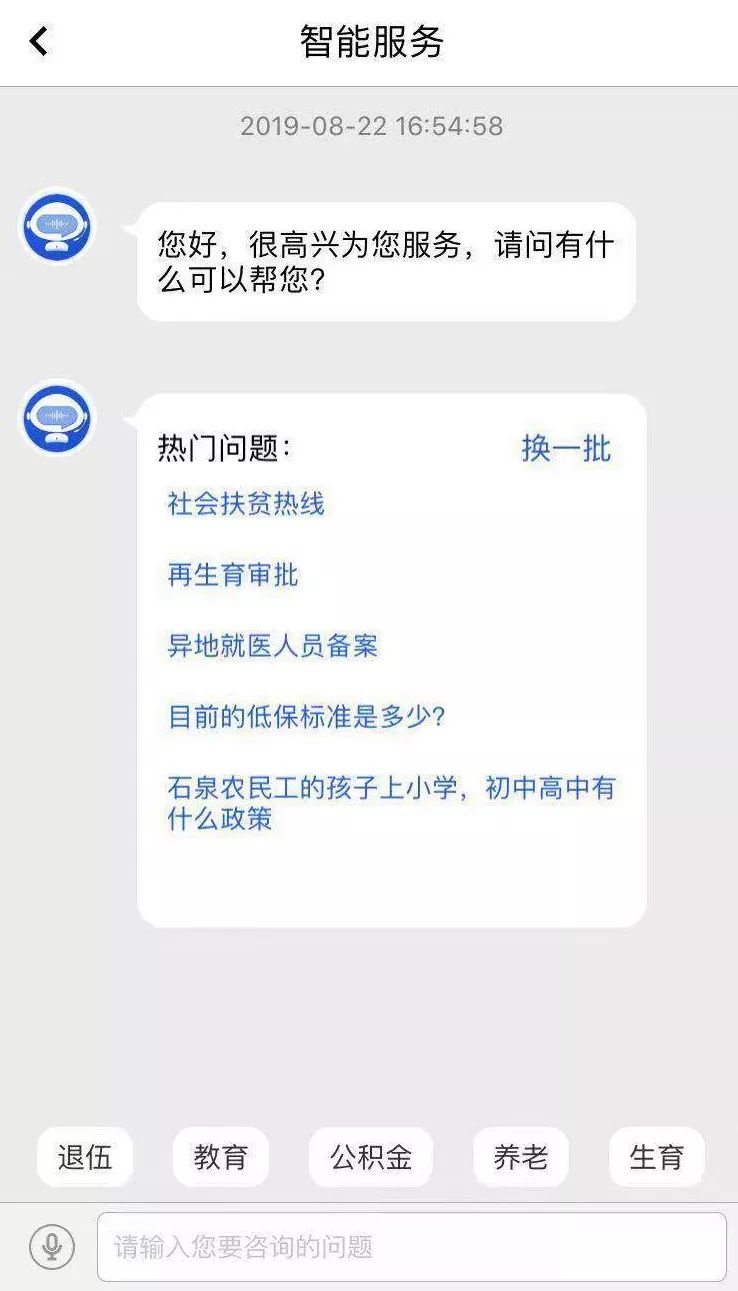Image resolution: width=738 pixels, height=1291 pixels.
Task: Tap the 智能服务 title in the header
Action: click(369, 39)
